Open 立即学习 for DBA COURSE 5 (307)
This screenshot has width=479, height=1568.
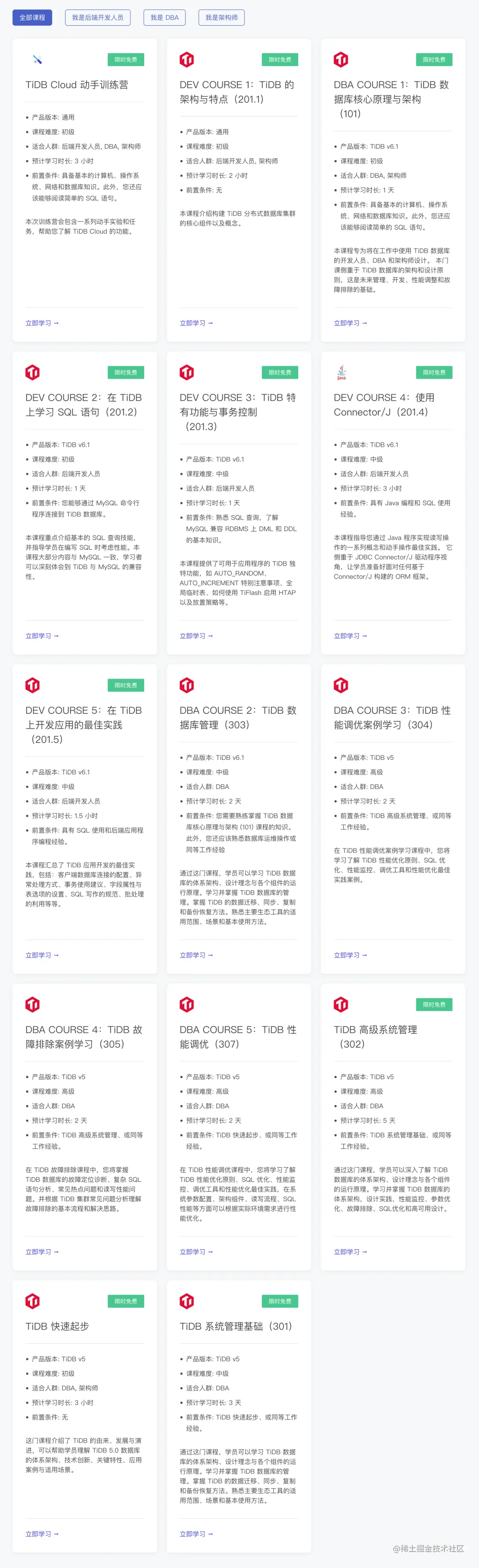pyautogui.click(x=196, y=1251)
